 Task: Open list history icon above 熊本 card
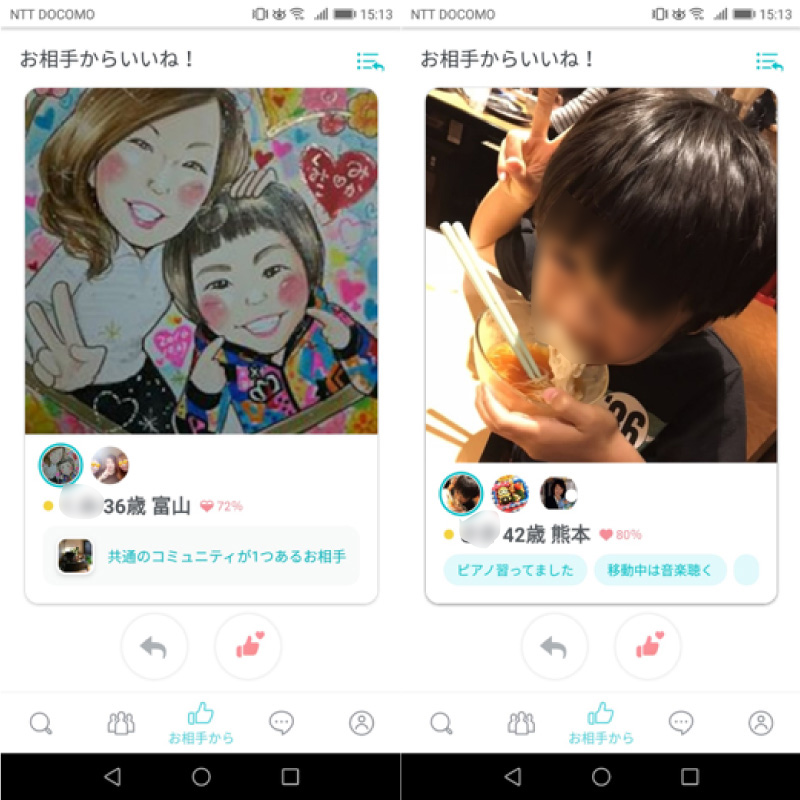[769, 62]
